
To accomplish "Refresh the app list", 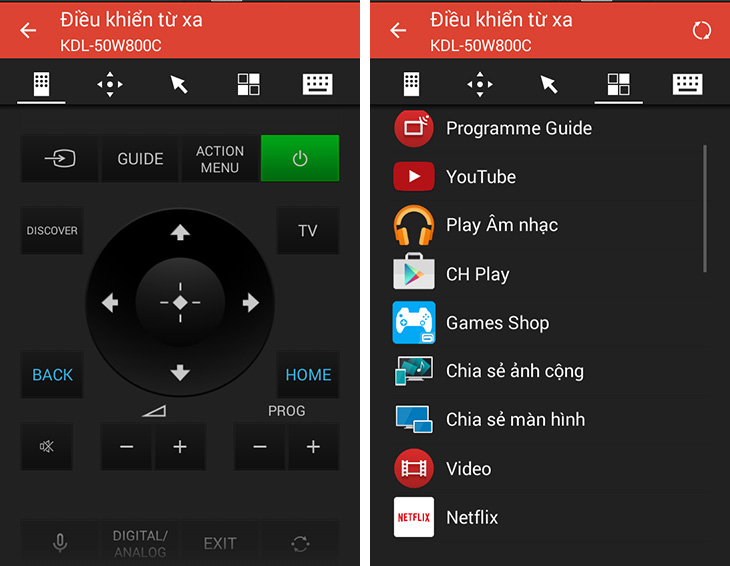I will 702,31.
